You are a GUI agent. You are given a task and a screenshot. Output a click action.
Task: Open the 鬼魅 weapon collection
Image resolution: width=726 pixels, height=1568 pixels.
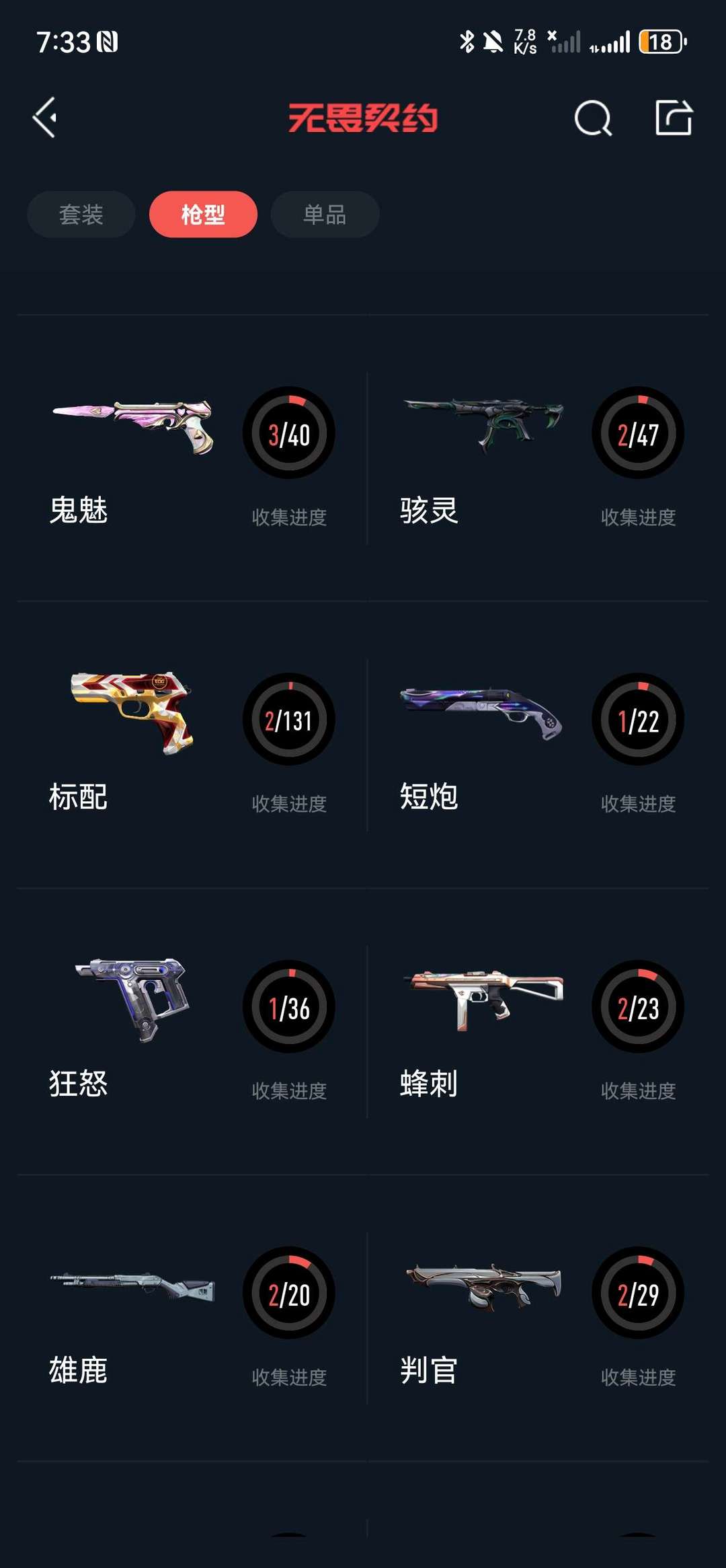coord(192,457)
